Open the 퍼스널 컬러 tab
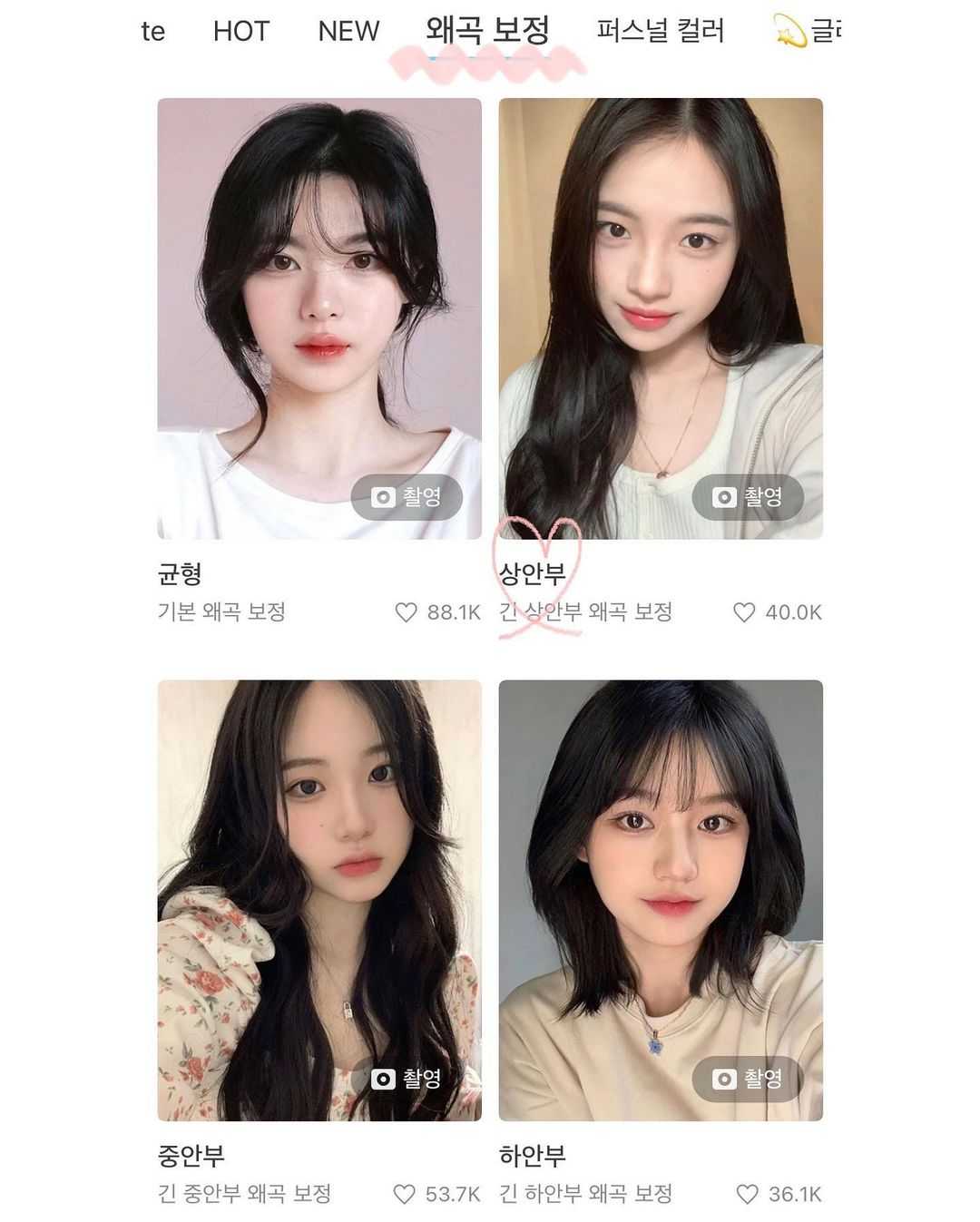The height and width of the screenshot is (1222, 980). 660,32
